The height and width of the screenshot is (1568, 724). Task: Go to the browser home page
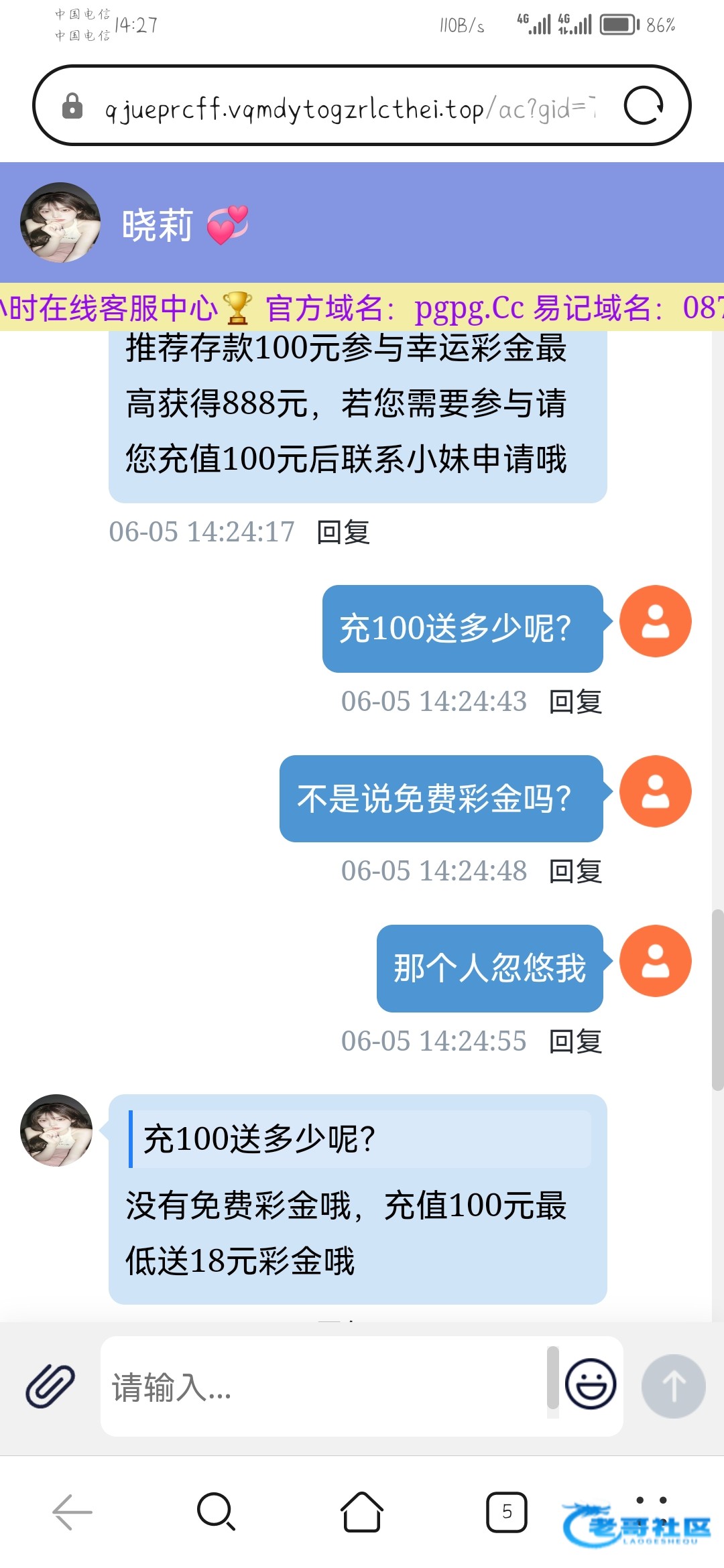pos(362,1512)
